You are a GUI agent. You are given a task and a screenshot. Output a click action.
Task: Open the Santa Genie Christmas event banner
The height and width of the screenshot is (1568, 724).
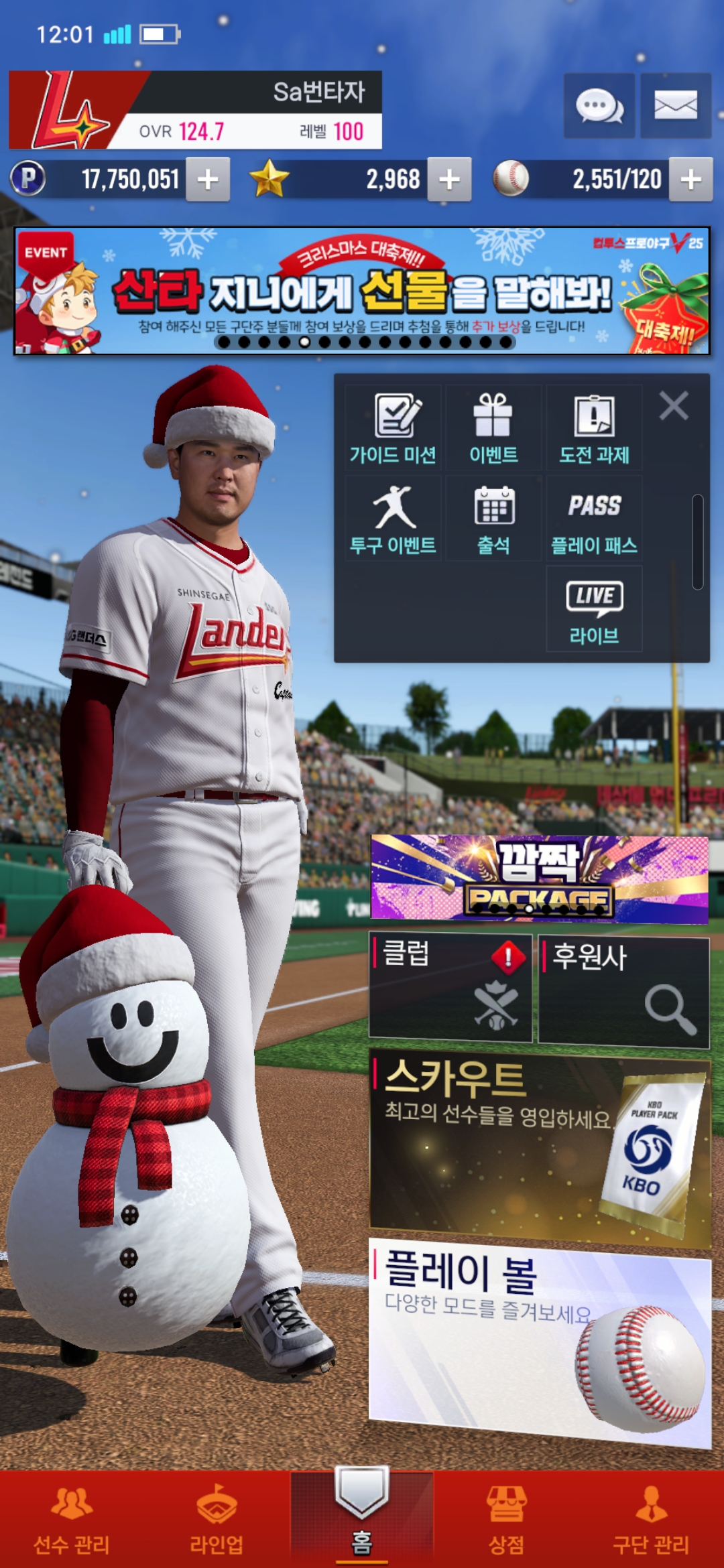pos(362,290)
